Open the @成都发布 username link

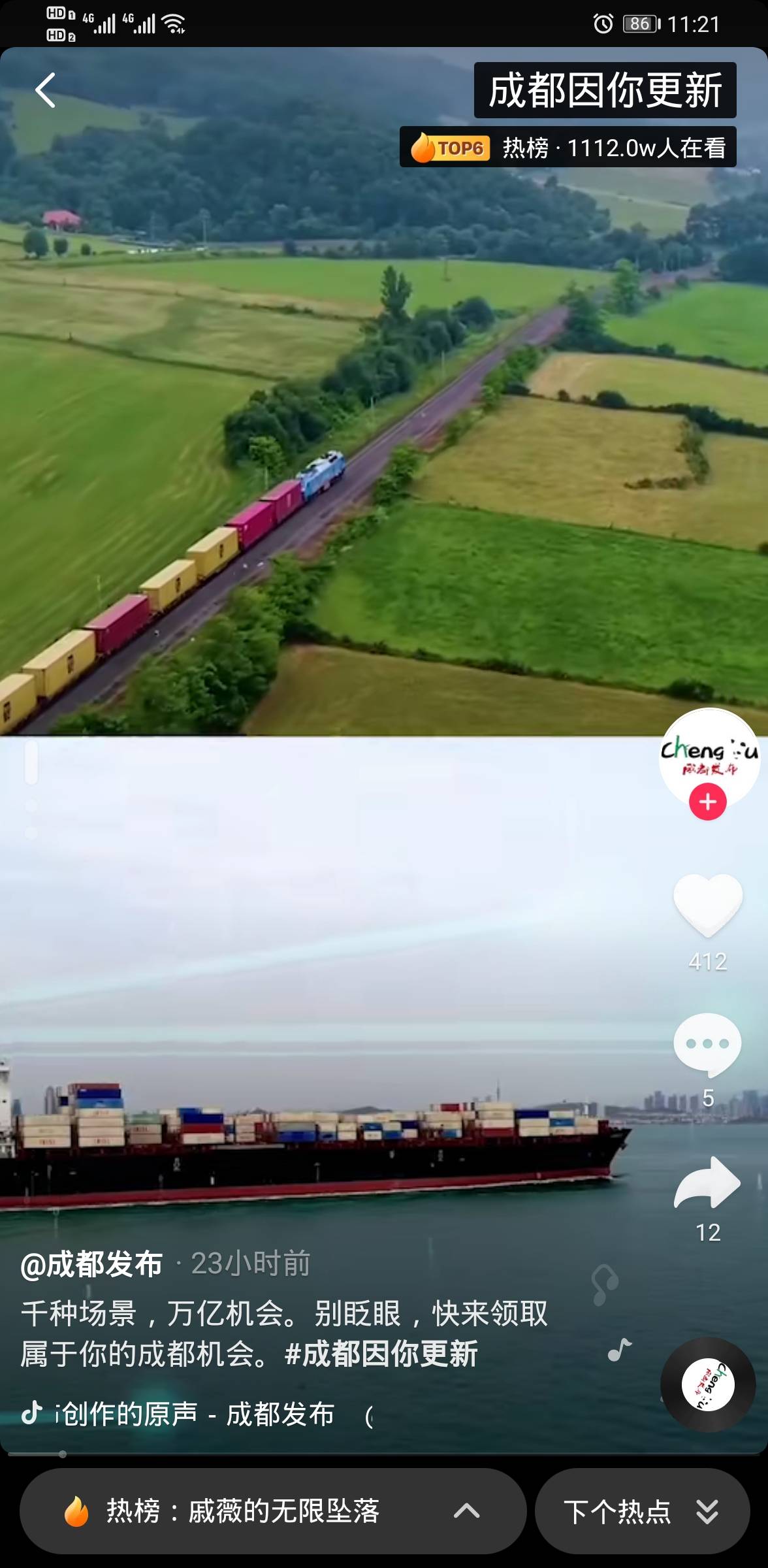[91, 1264]
